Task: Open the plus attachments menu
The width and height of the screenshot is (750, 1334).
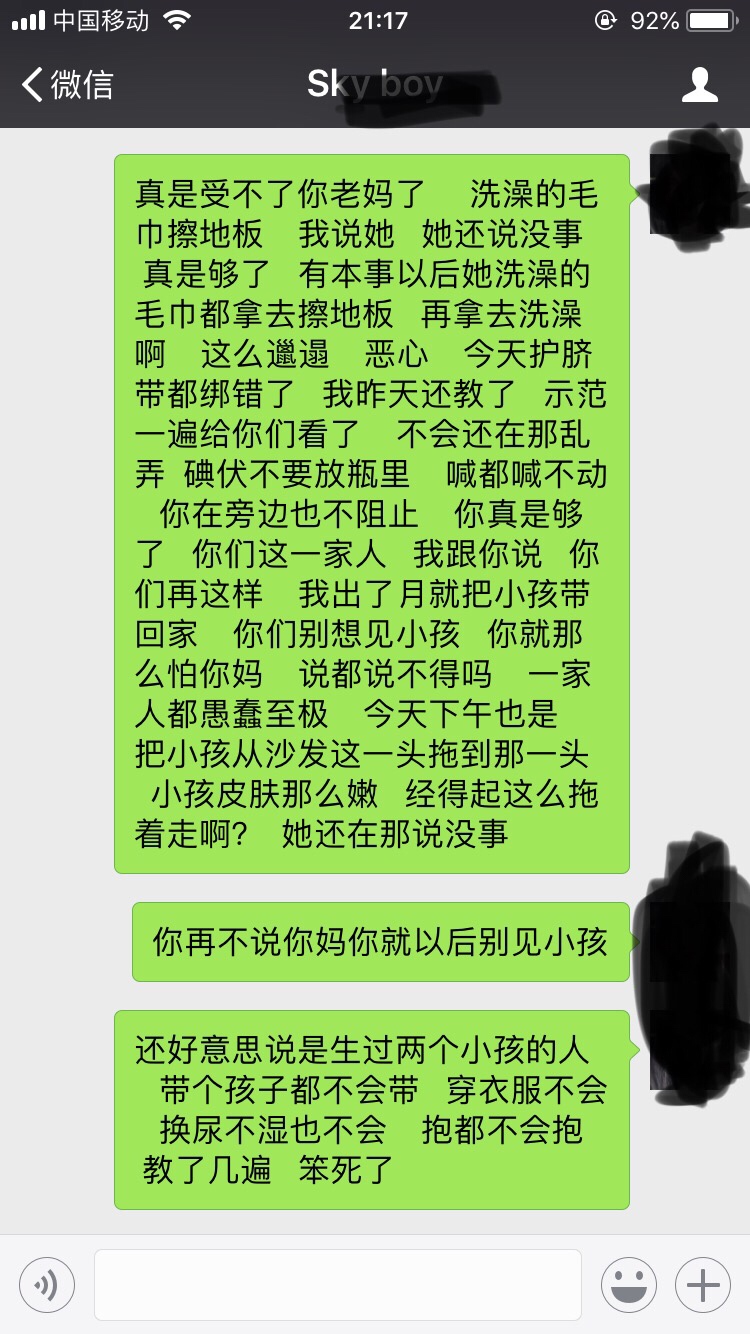Action: [703, 1284]
